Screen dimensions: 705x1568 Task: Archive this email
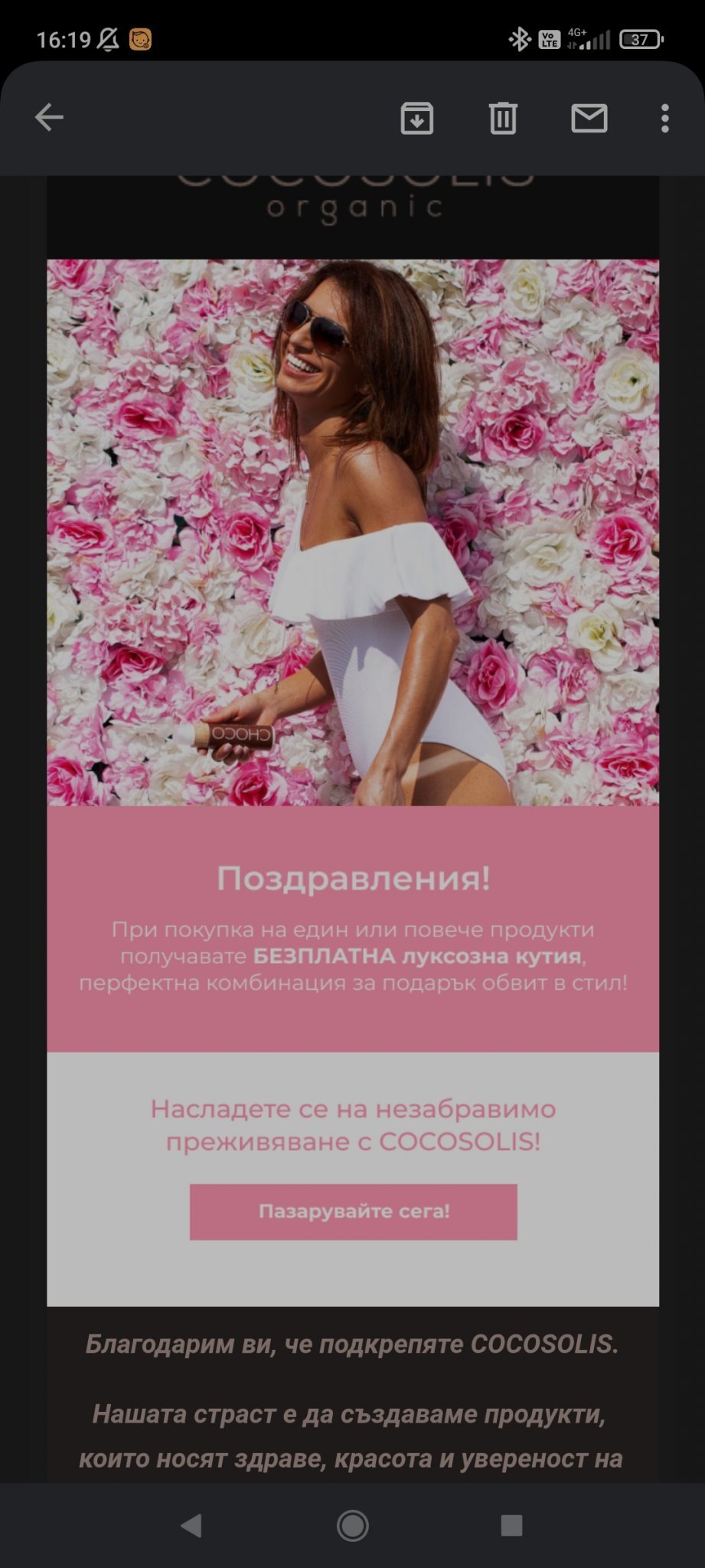(x=417, y=118)
